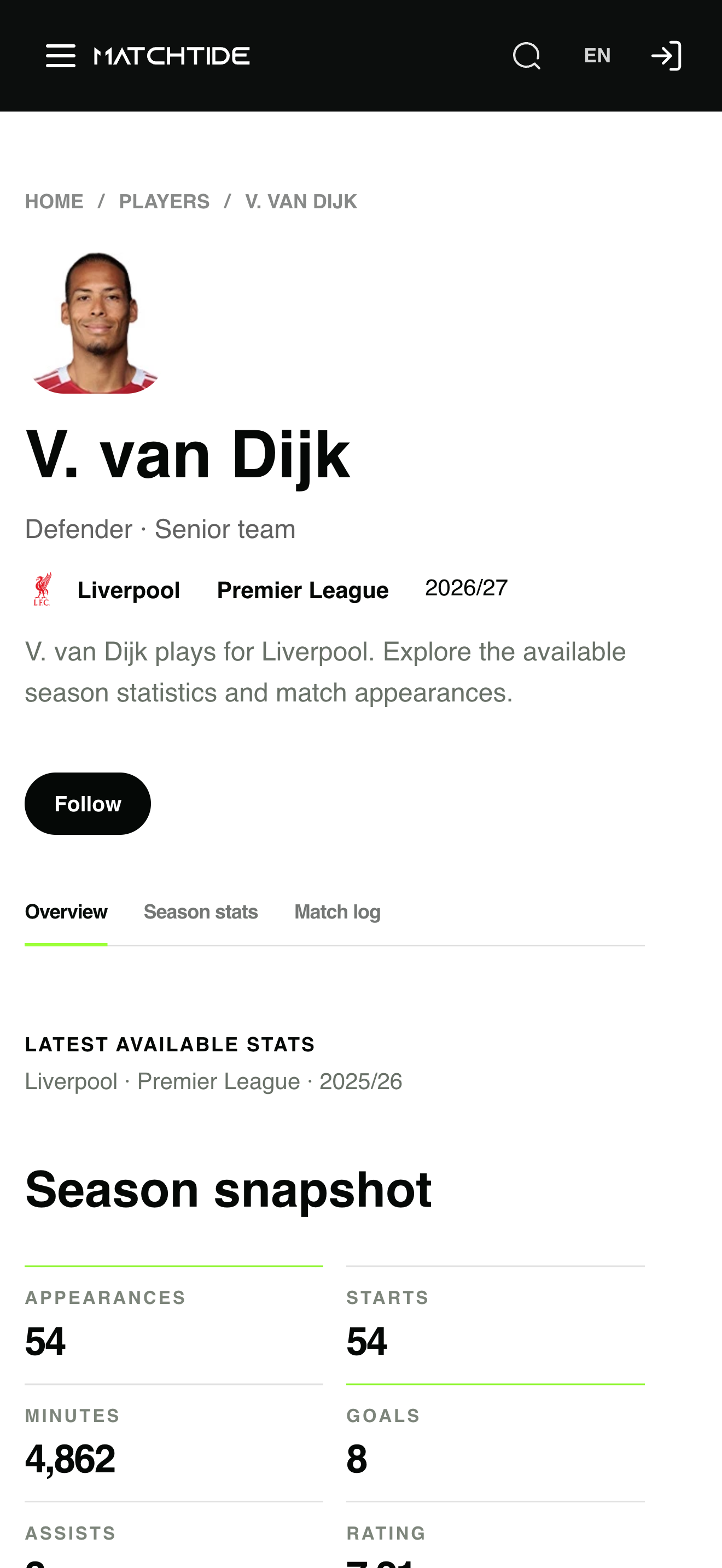Switch to the Match log tab
The width and height of the screenshot is (722, 1568).
coord(337,912)
